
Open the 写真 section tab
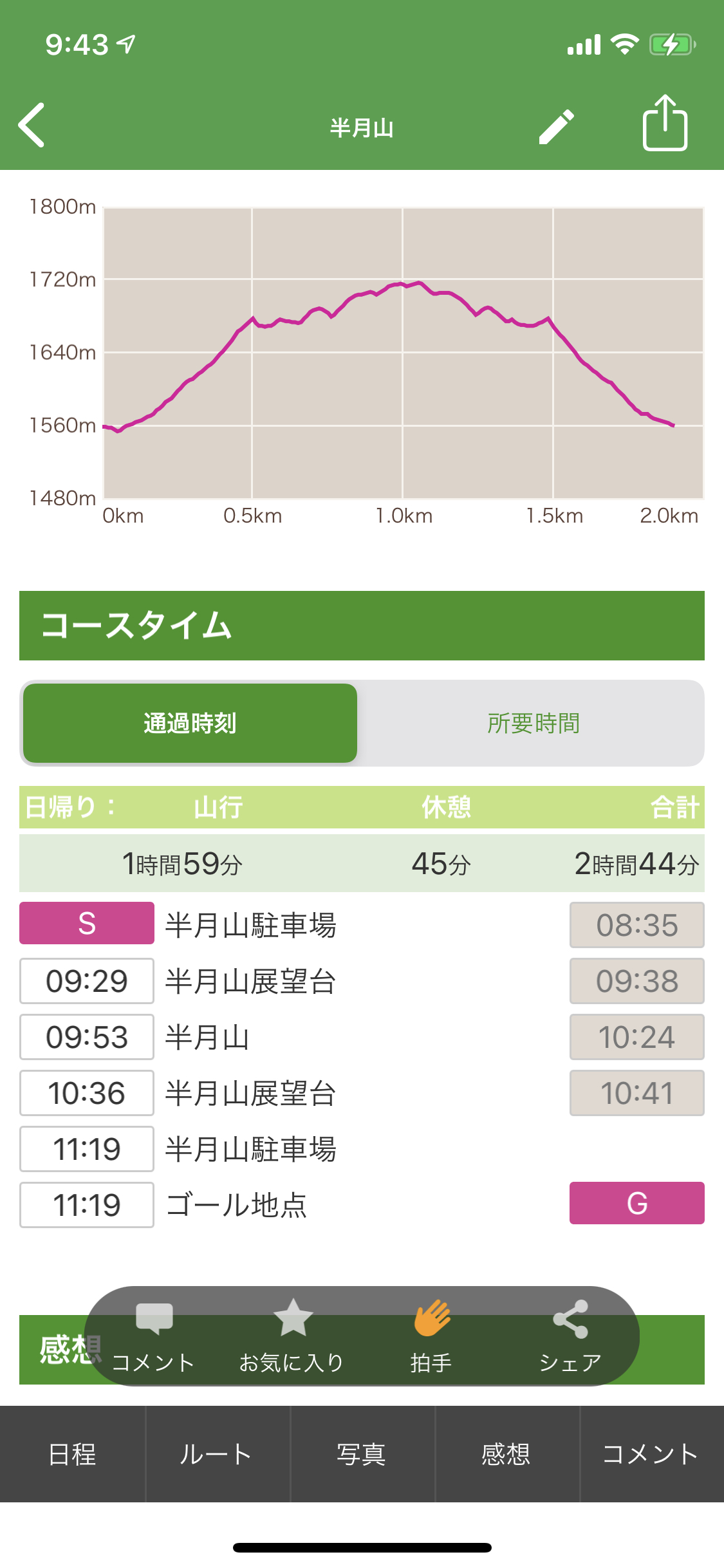tap(362, 1454)
